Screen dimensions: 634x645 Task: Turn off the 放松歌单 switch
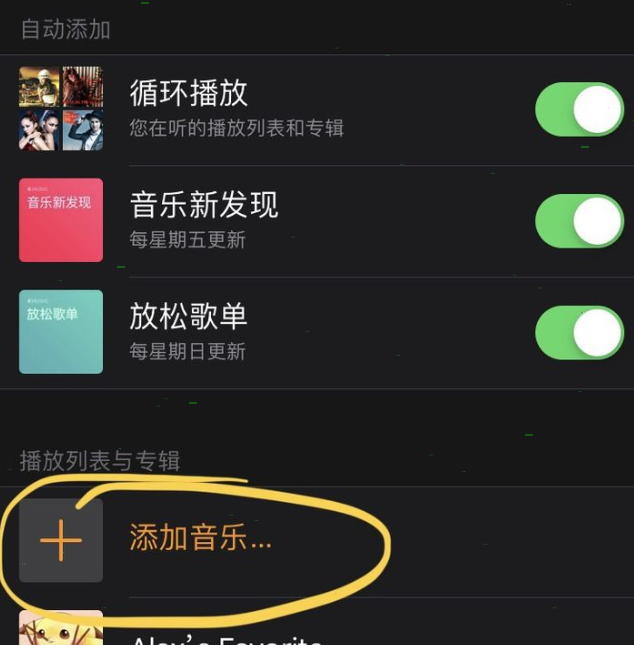[x=579, y=333]
